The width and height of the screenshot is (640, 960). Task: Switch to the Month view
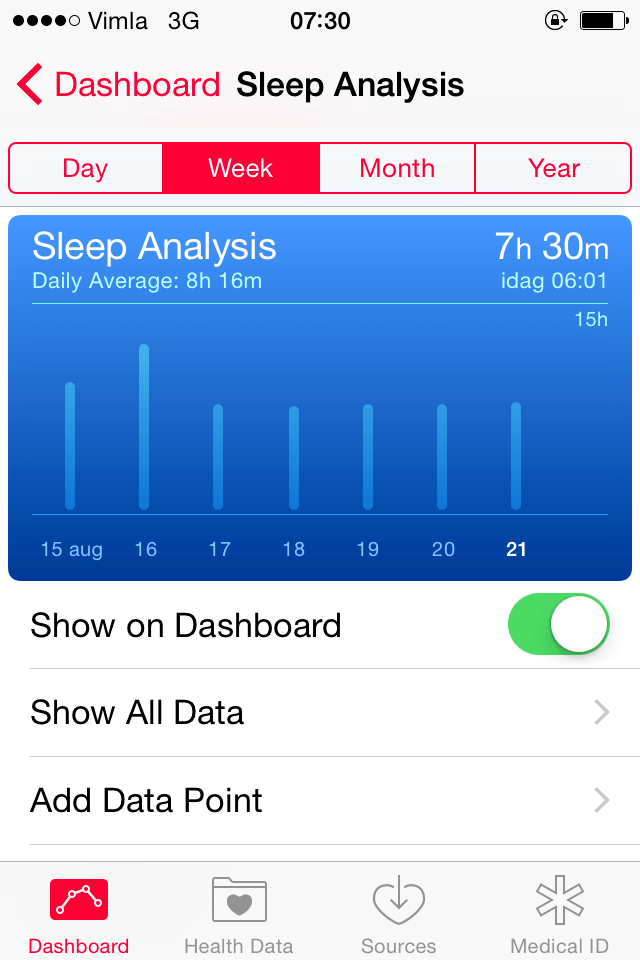(397, 168)
